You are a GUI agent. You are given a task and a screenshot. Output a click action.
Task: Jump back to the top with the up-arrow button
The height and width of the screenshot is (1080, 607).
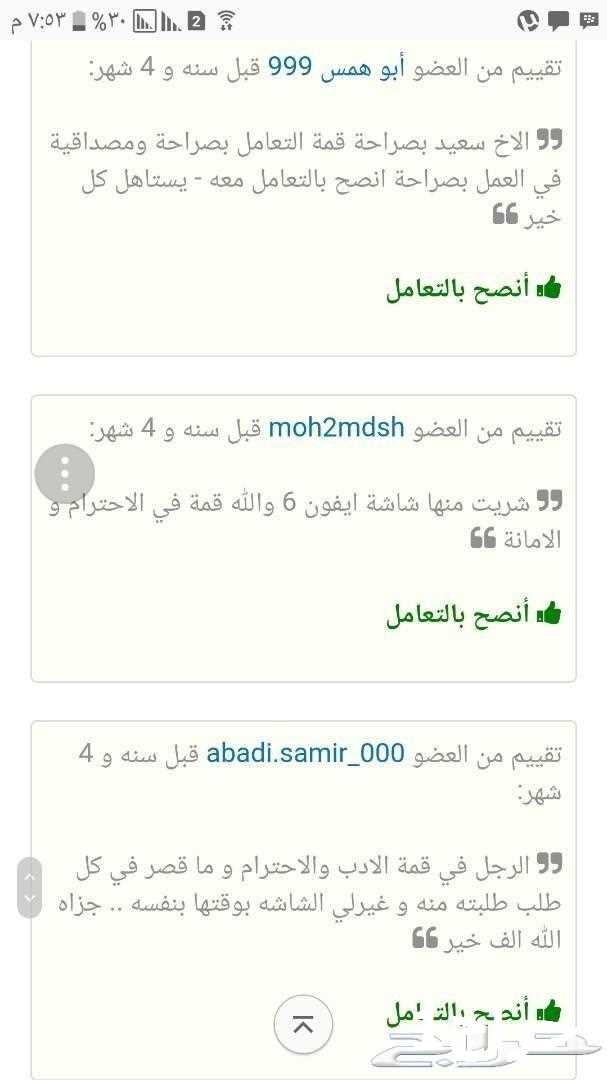click(x=303, y=1025)
